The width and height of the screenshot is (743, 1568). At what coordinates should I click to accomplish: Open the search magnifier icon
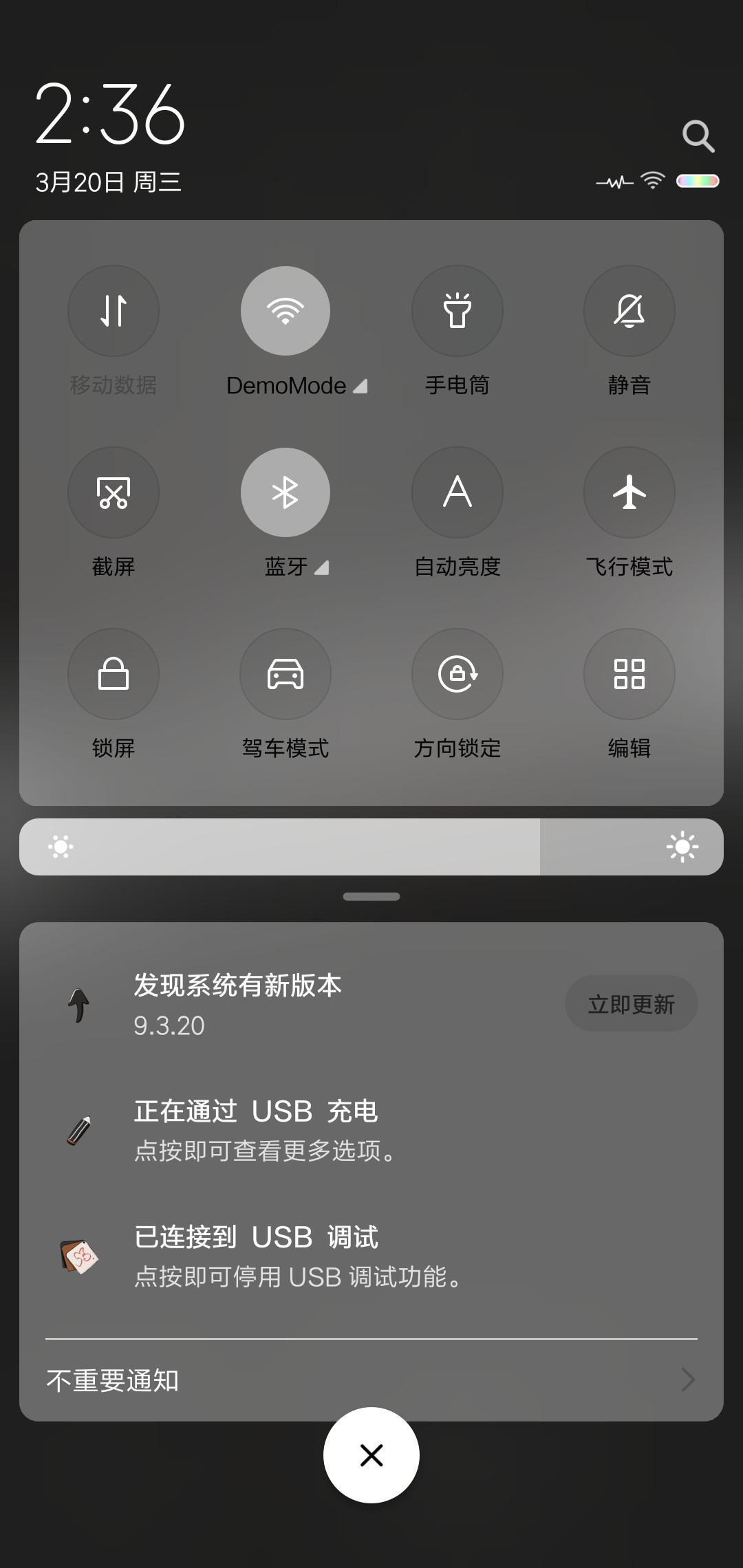(x=698, y=136)
